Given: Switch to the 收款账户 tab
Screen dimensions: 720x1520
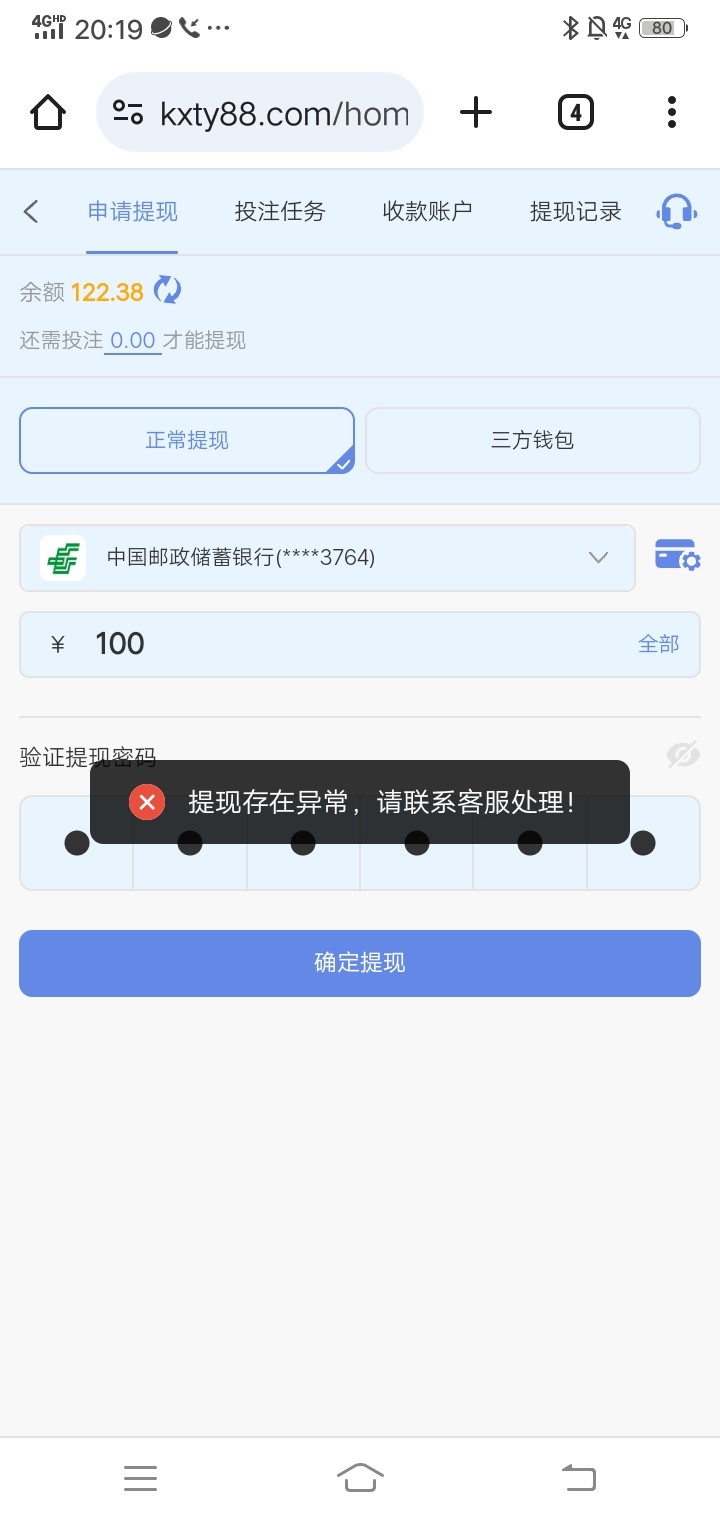Looking at the screenshot, I should [427, 211].
